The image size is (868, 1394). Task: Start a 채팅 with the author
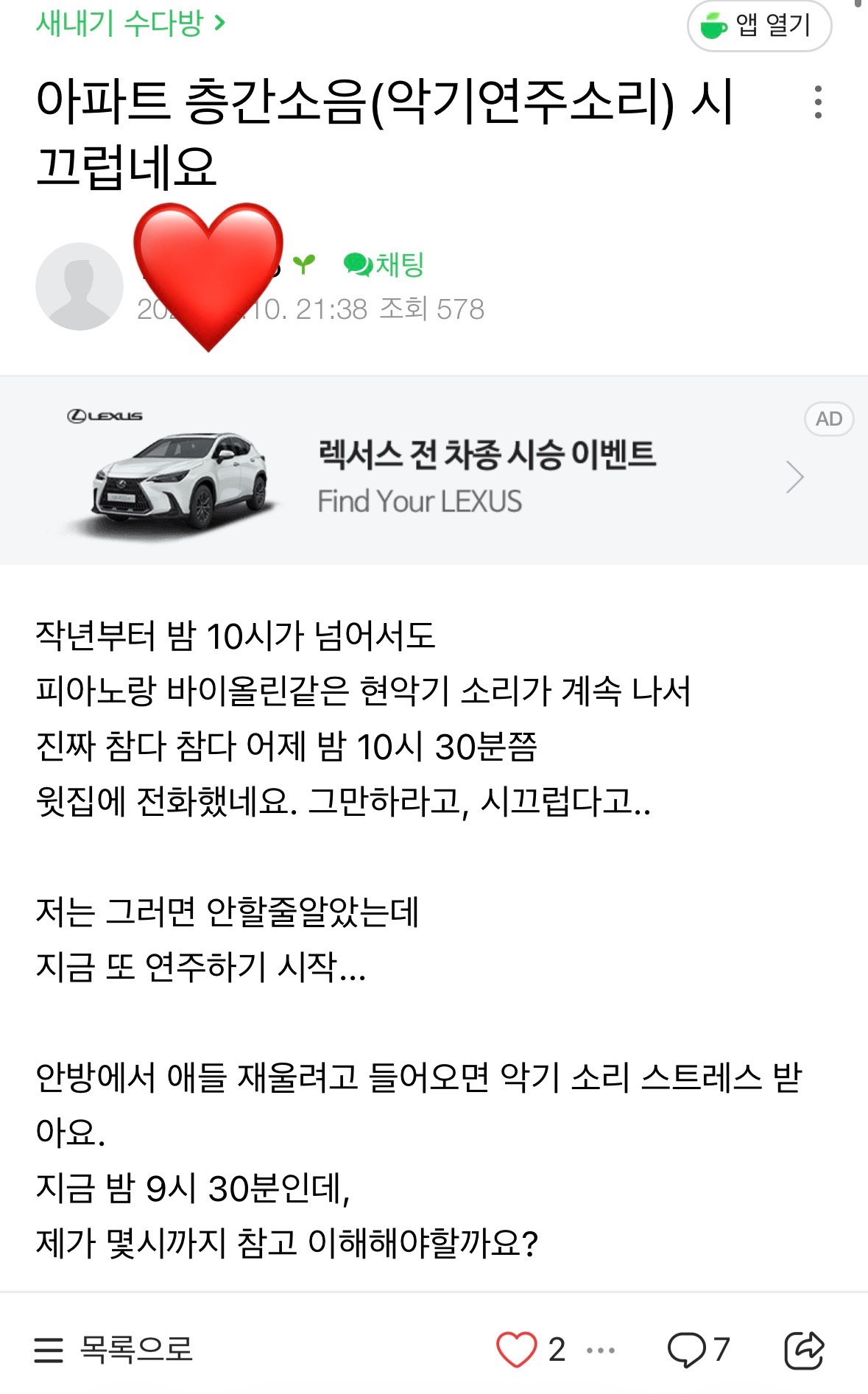(x=384, y=264)
